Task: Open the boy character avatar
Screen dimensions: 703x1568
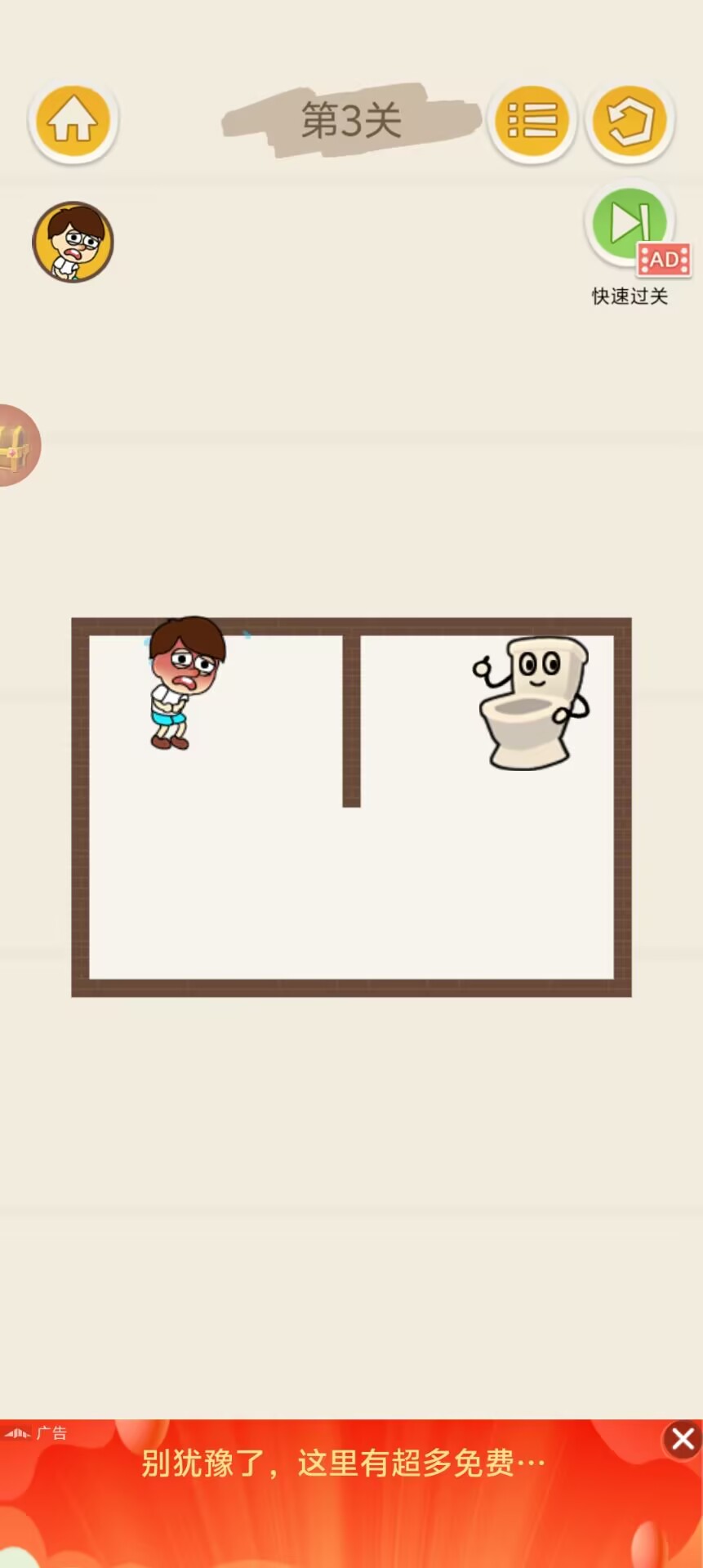Action: click(73, 242)
